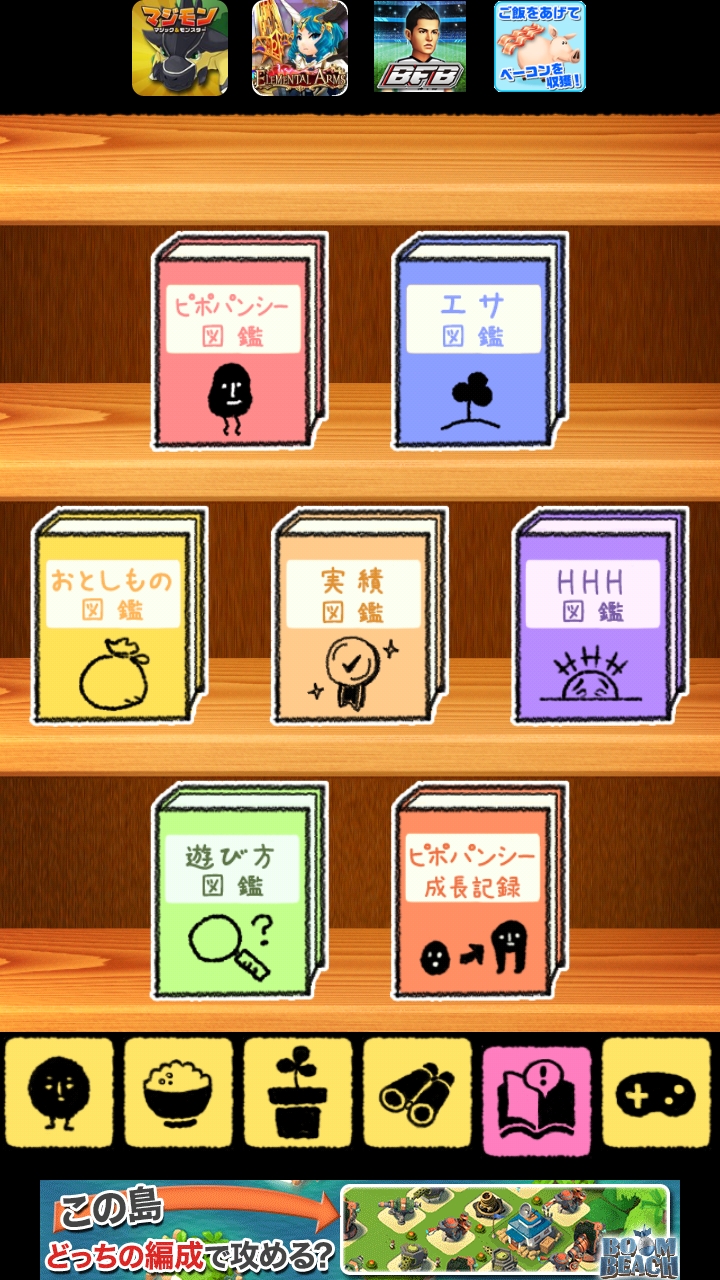Open the Boom Beach banner ad
The image size is (720, 1280).
tap(360, 1228)
